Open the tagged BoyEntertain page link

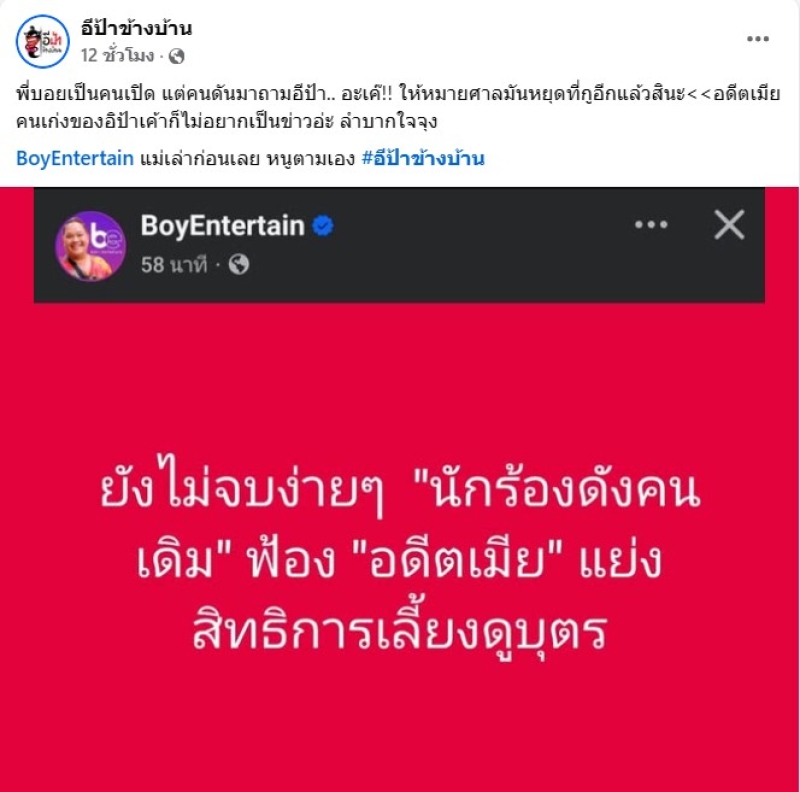[x=75, y=158]
